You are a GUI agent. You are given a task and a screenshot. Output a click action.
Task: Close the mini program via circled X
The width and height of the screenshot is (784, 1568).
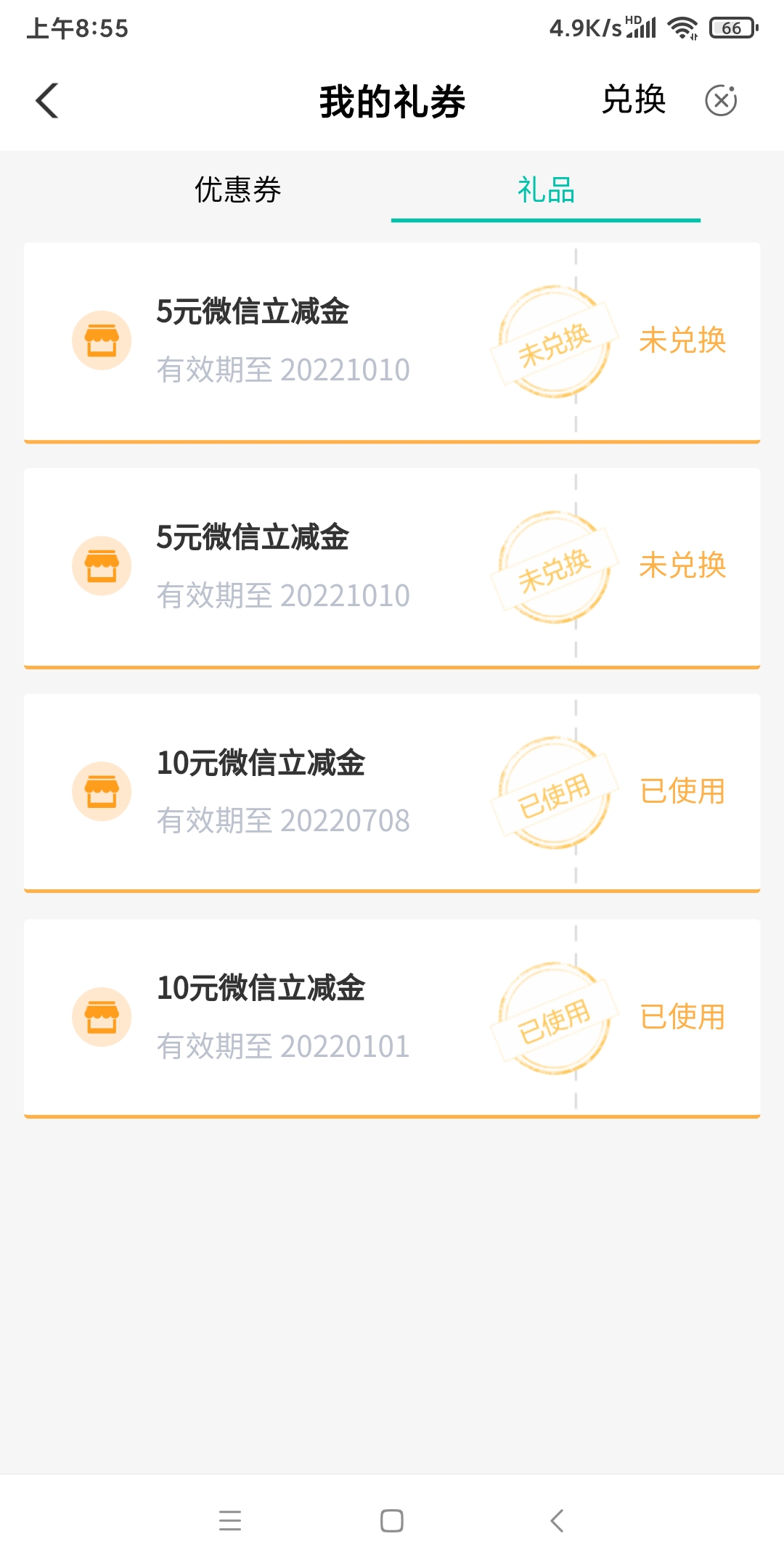721,100
